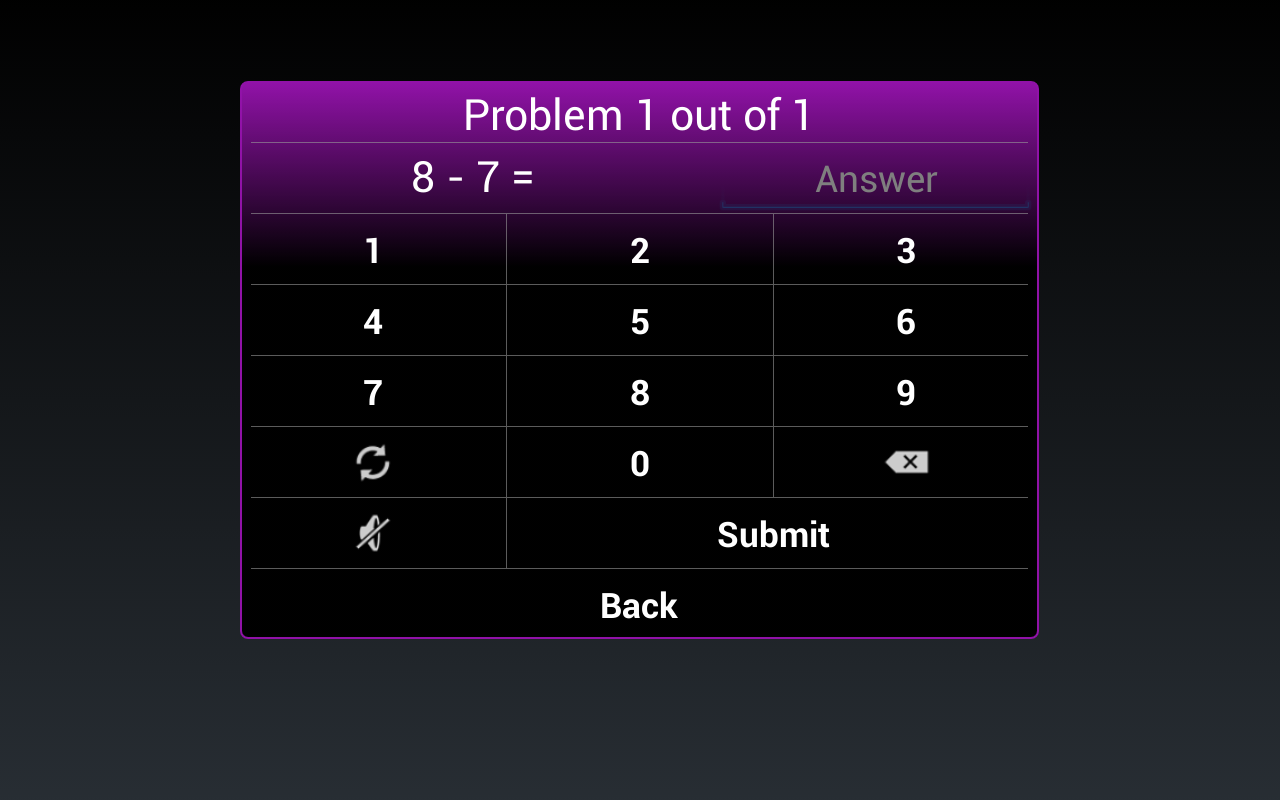Enter digit 1 on the keypad
The image size is (1280, 800).
[373, 250]
